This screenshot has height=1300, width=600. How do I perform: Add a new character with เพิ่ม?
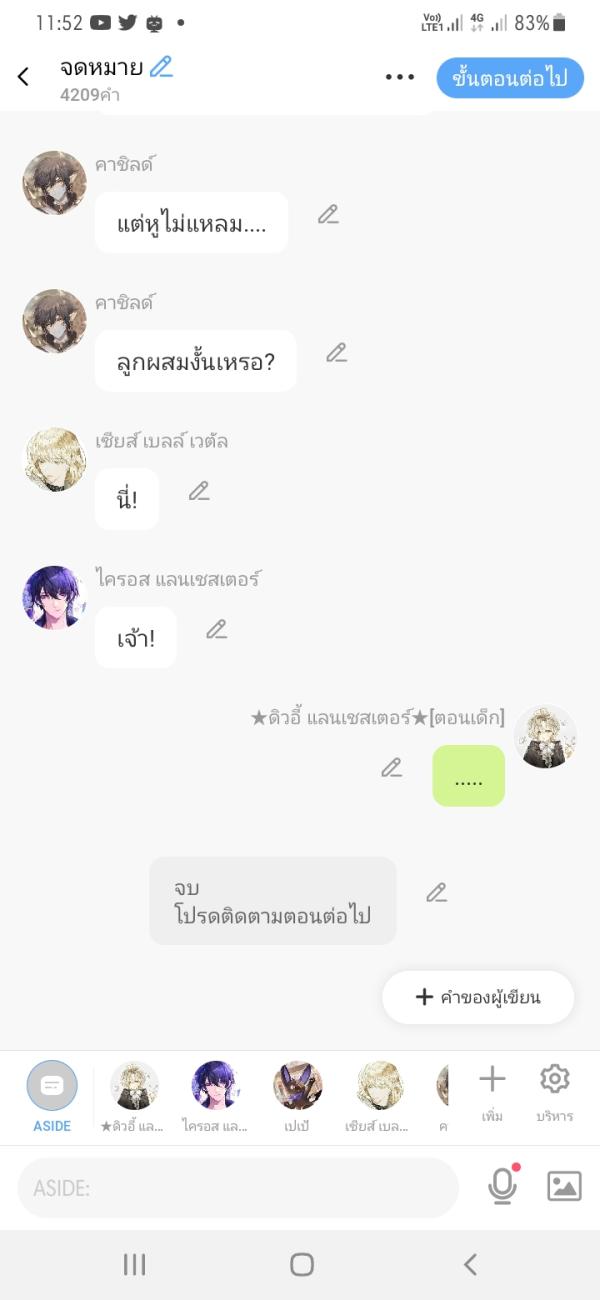point(492,1092)
